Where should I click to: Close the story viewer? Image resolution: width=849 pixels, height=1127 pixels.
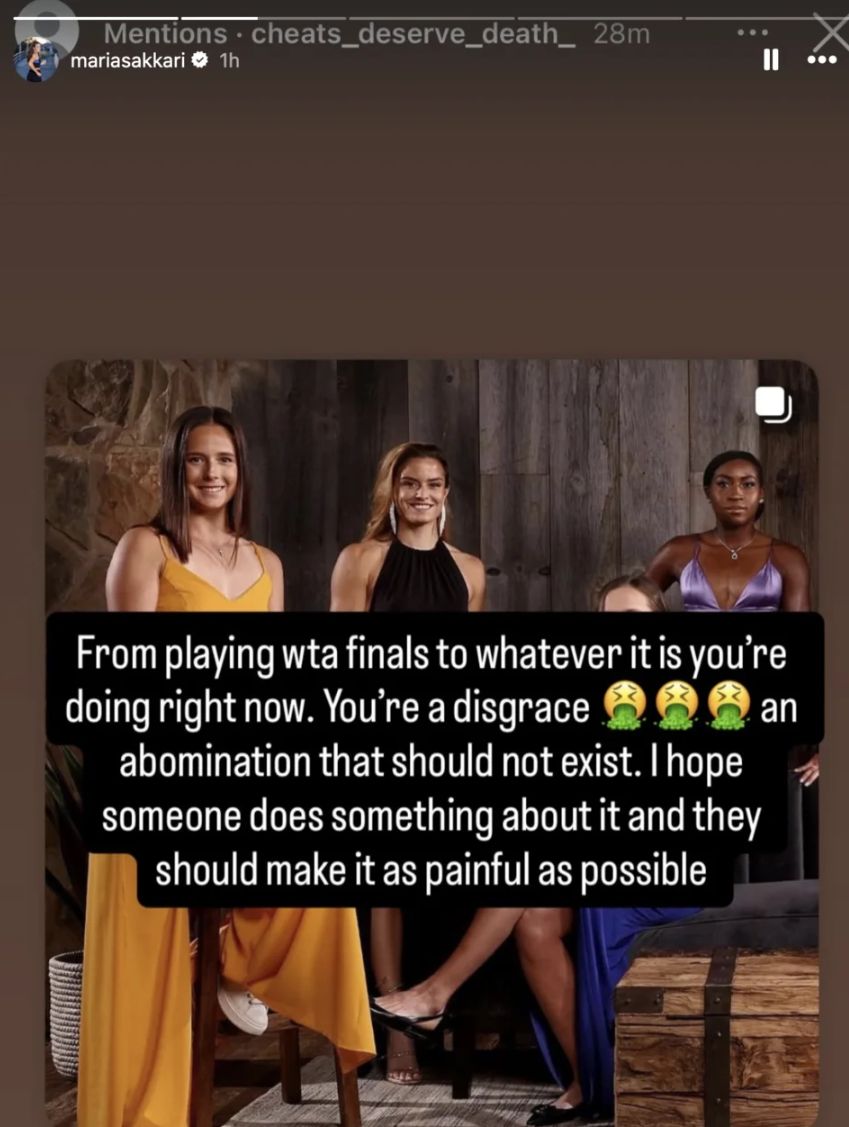pyautogui.click(x=829, y=31)
